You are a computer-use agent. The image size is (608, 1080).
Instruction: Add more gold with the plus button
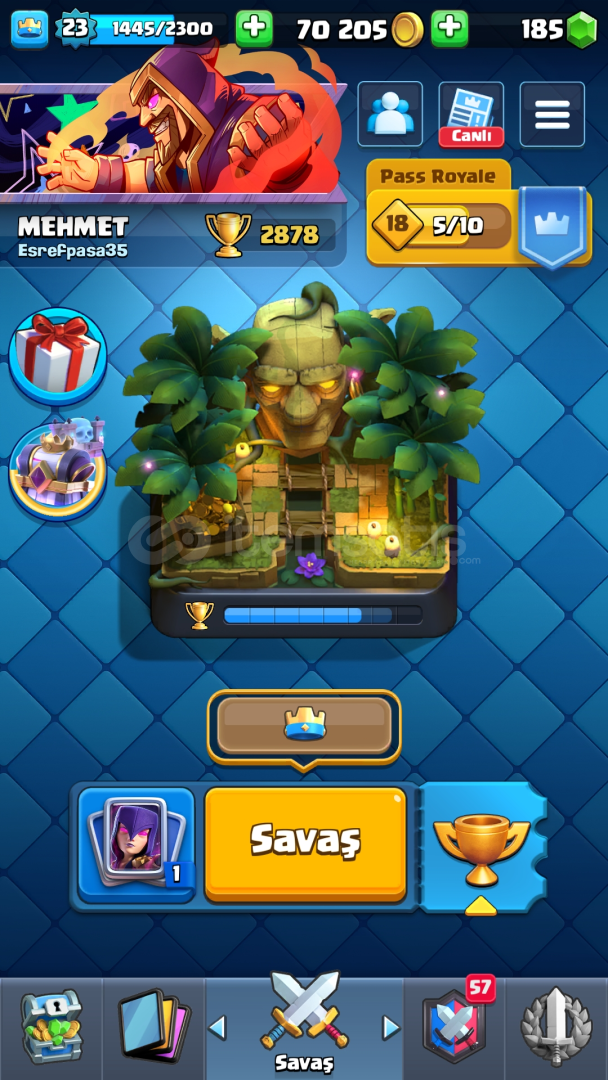(450, 28)
